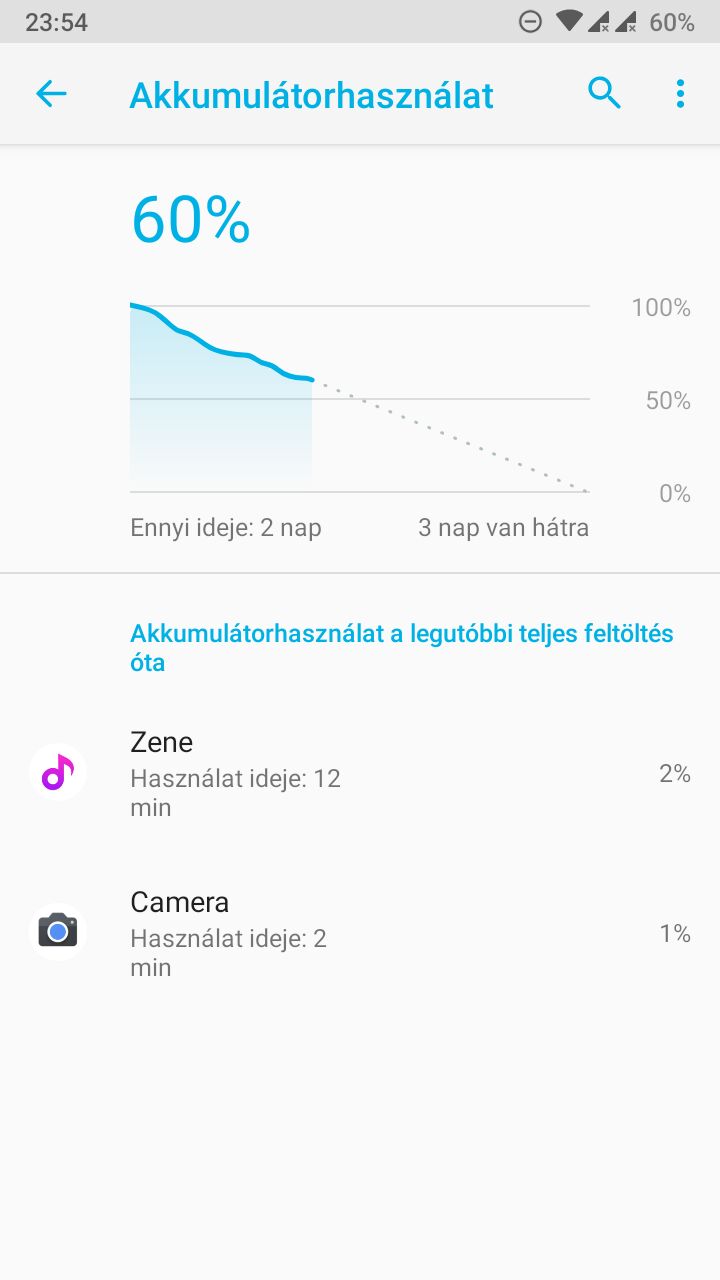The width and height of the screenshot is (720, 1280).
Task: Go back from Akkumulátorhasználat screen
Action: point(51,94)
